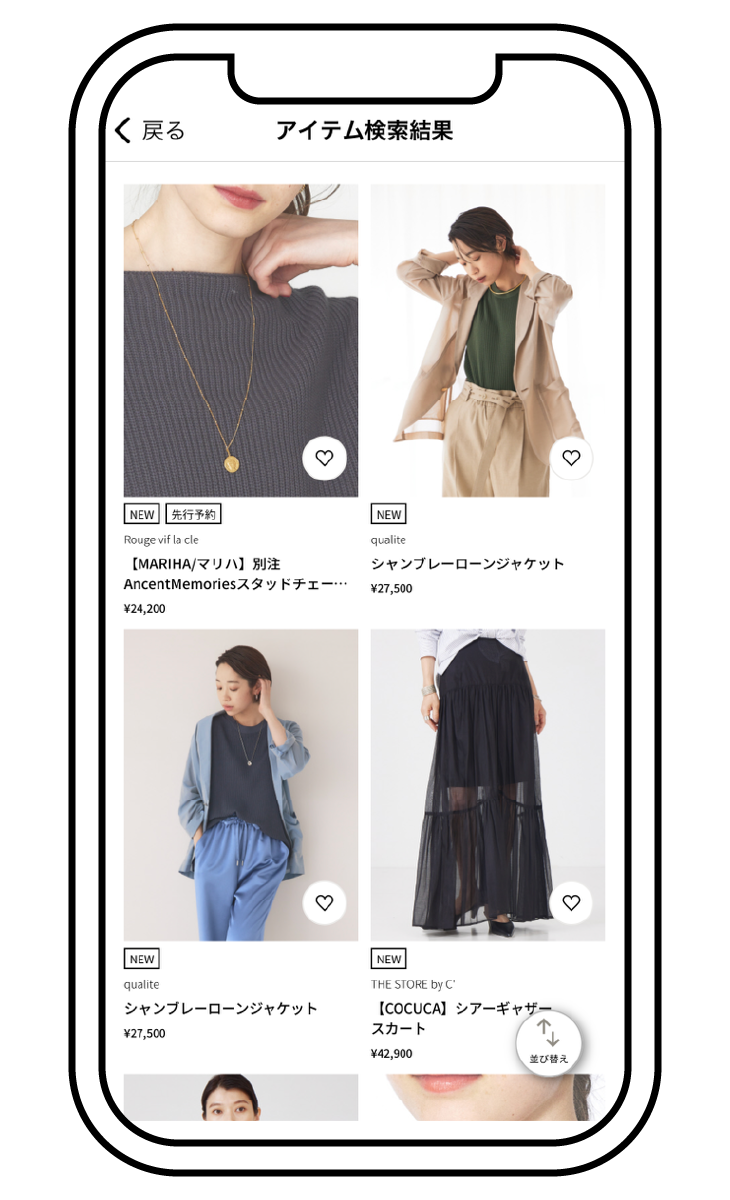Viewport: 730px width, 1200px height.
Task: View the beige シャンブレーローンジャケット product
Action: [487, 340]
